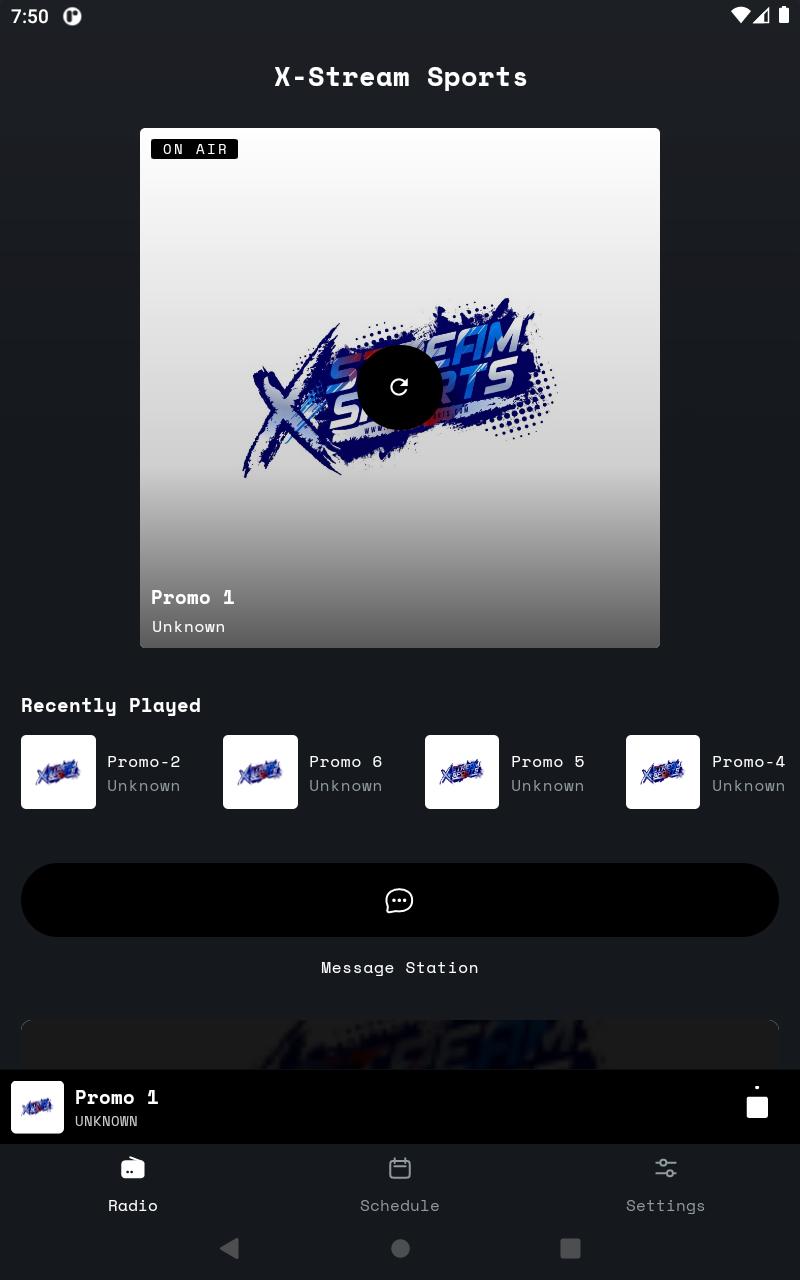Go back using the system back button

[229, 1248]
